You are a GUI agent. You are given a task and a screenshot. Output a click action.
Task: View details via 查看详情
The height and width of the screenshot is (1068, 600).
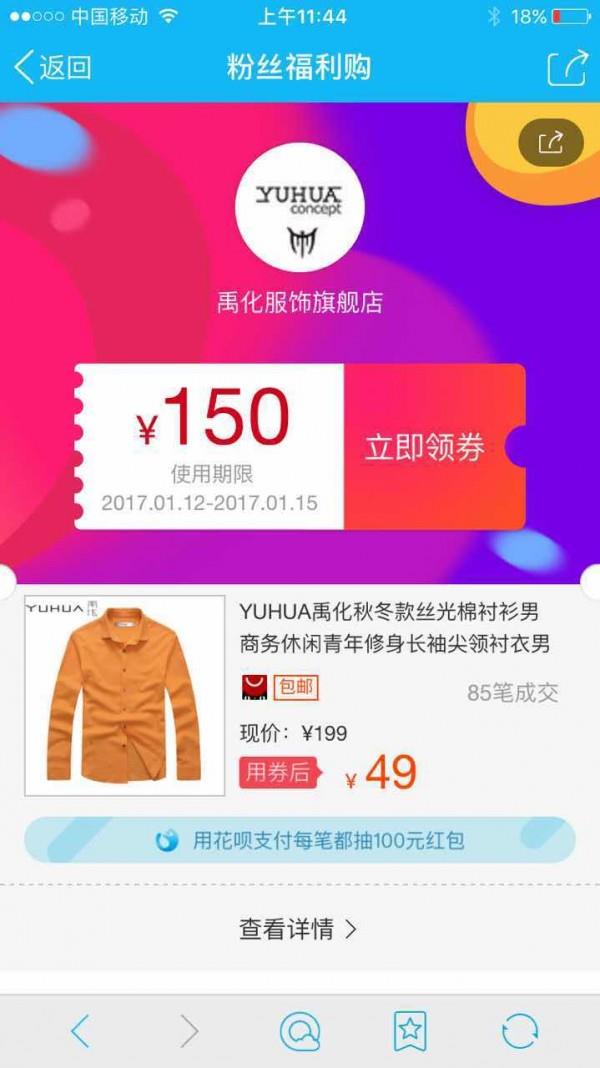coord(298,929)
